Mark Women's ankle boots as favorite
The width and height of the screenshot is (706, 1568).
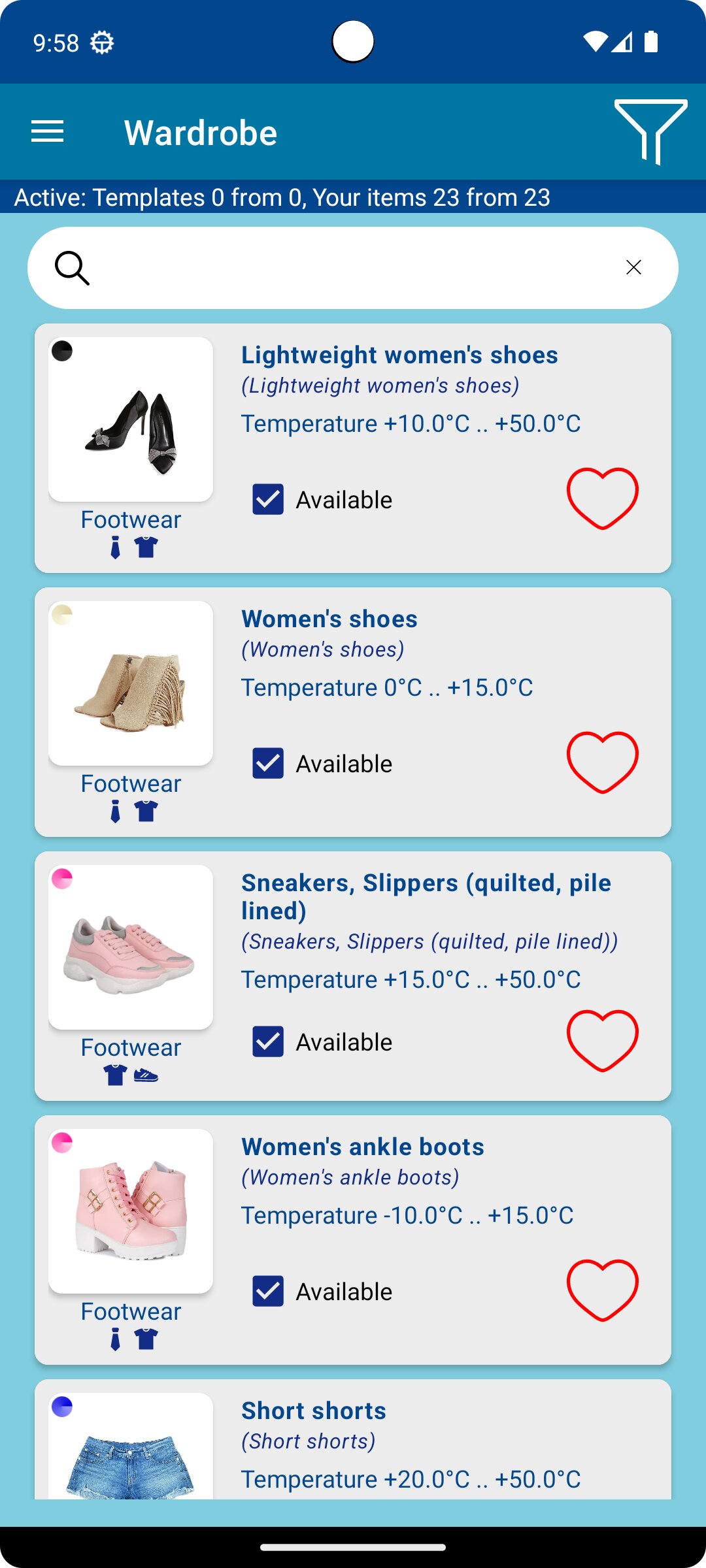(x=602, y=1290)
